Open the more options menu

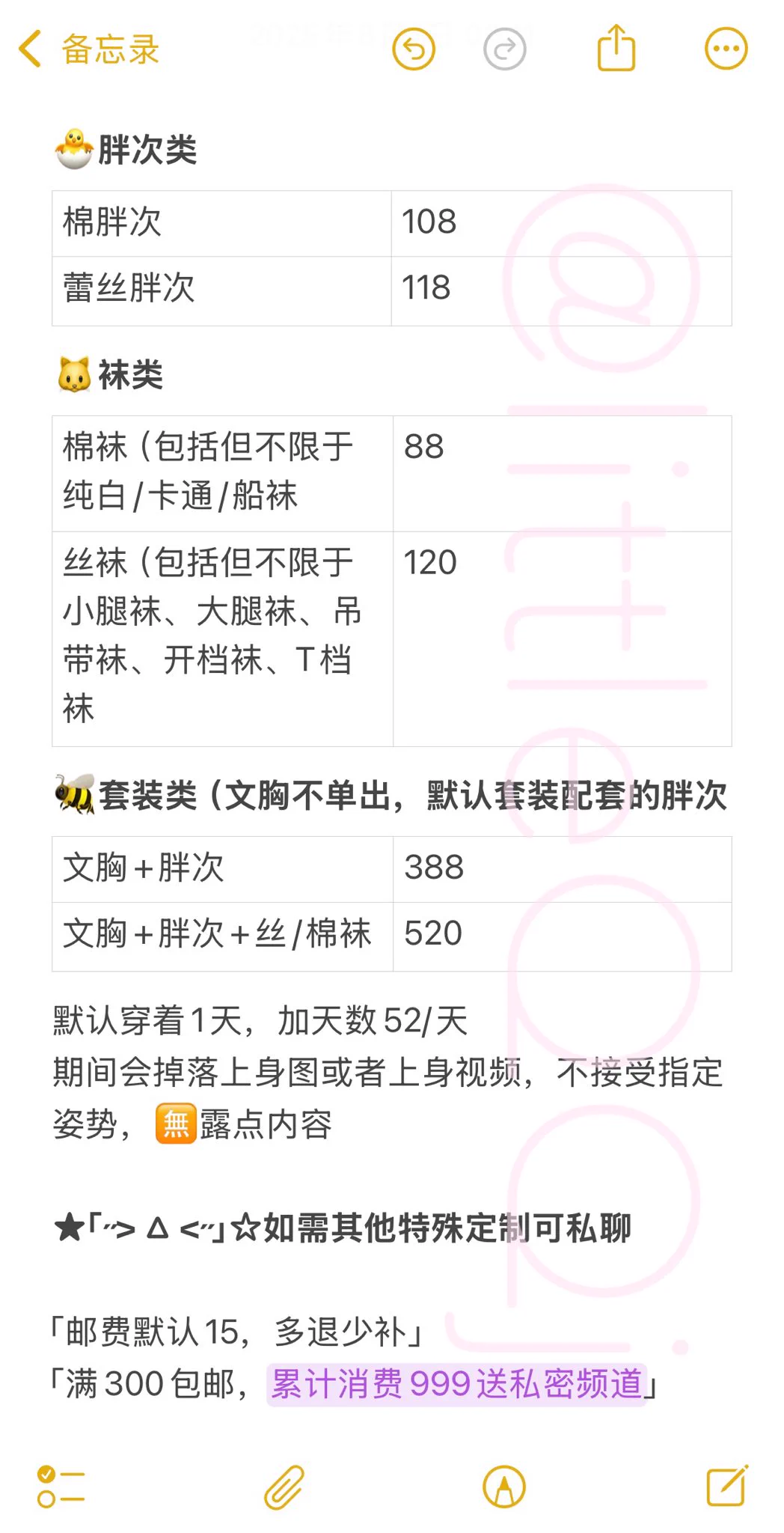(726, 49)
